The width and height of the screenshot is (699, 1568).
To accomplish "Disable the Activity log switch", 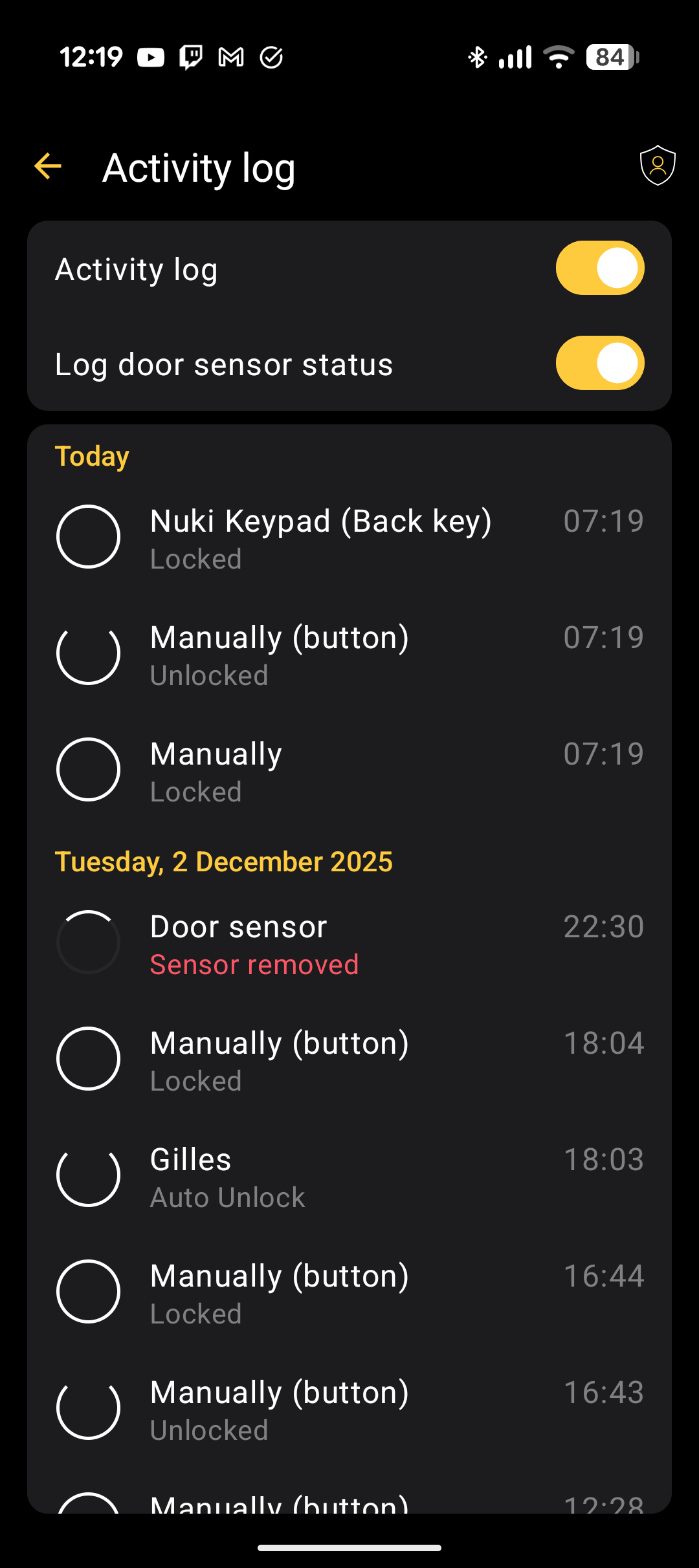I will click(x=599, y=268).
